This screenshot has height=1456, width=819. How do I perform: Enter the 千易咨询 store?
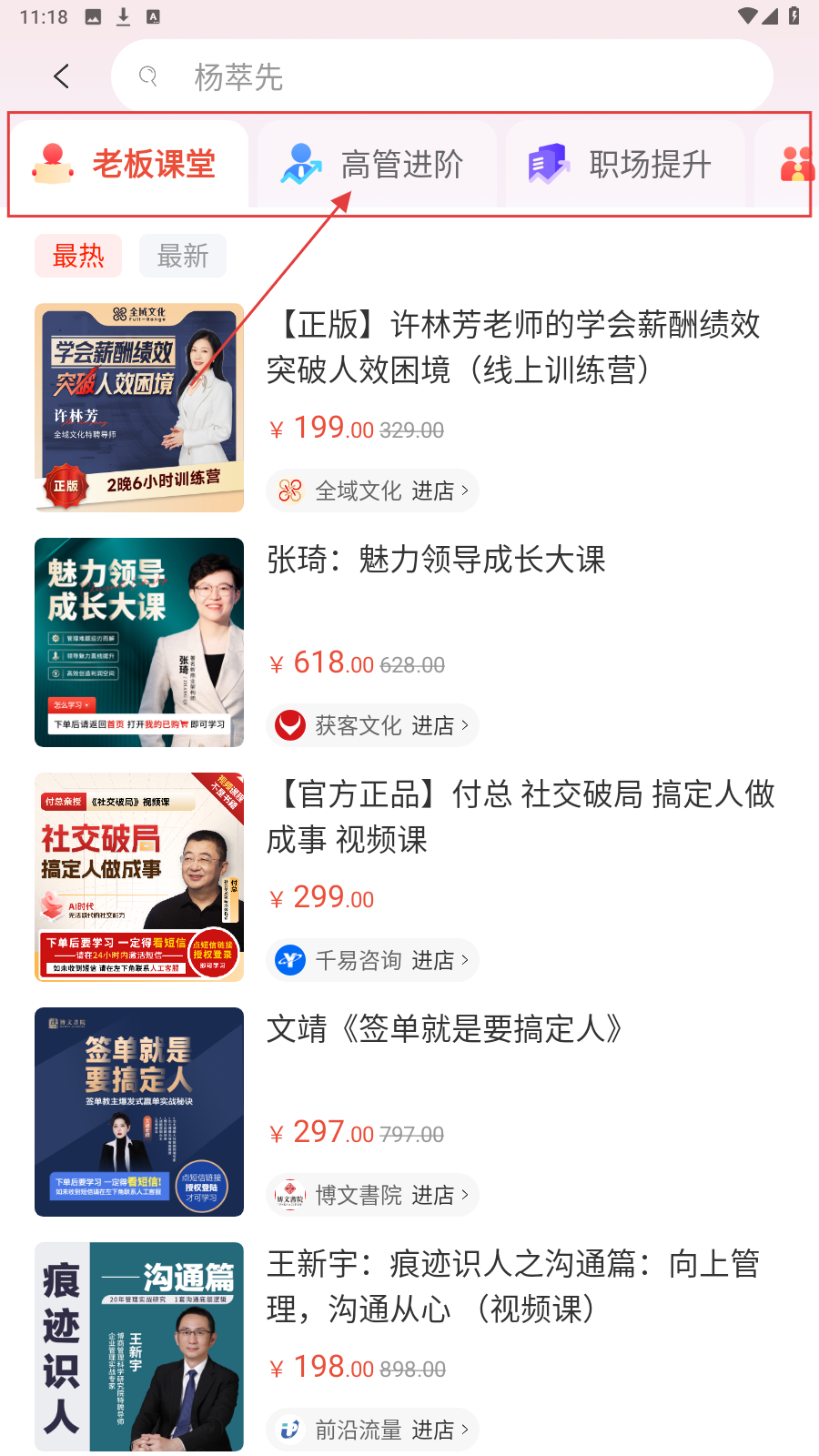coord(373,961)
